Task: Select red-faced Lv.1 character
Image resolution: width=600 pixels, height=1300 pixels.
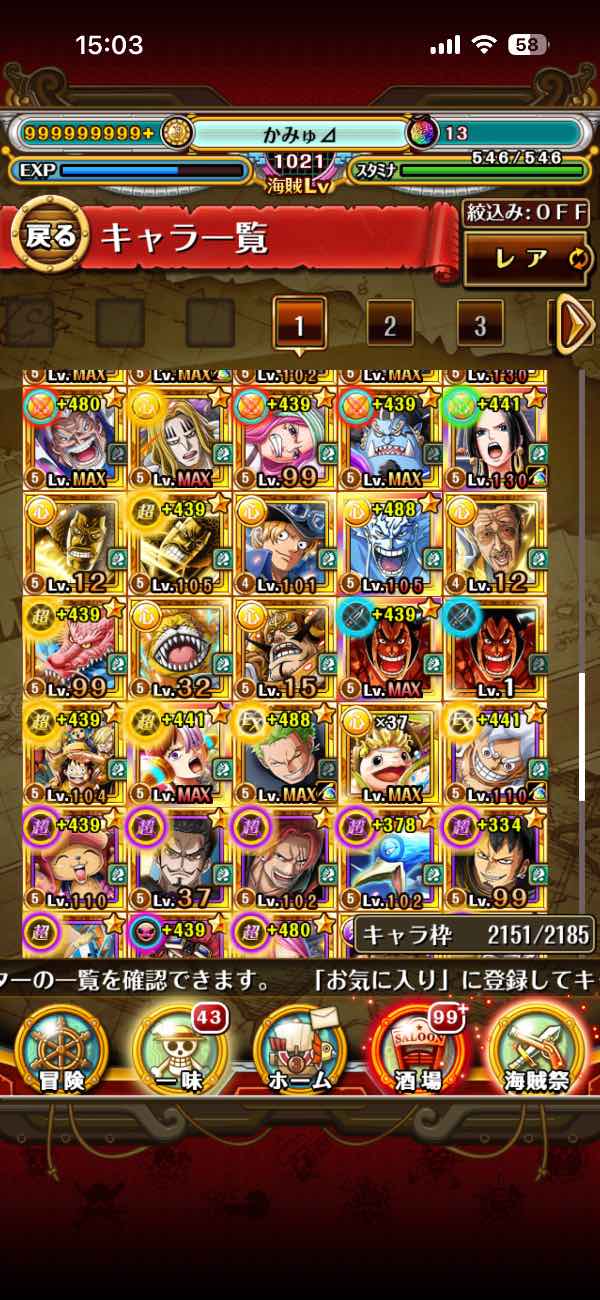Action: point(495,648)
